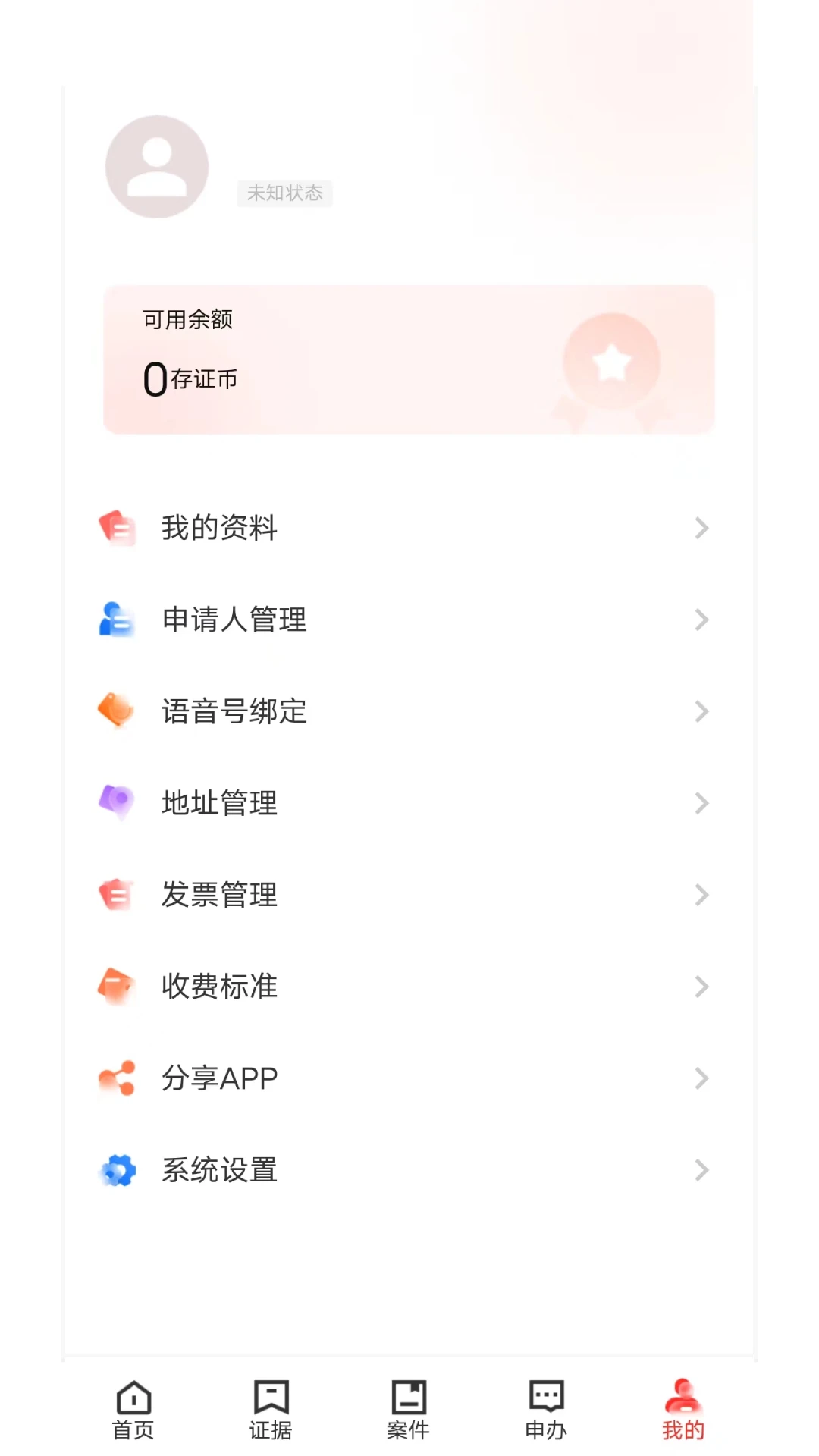Select the 语音号绑定 tag icon

coord(116,711)
